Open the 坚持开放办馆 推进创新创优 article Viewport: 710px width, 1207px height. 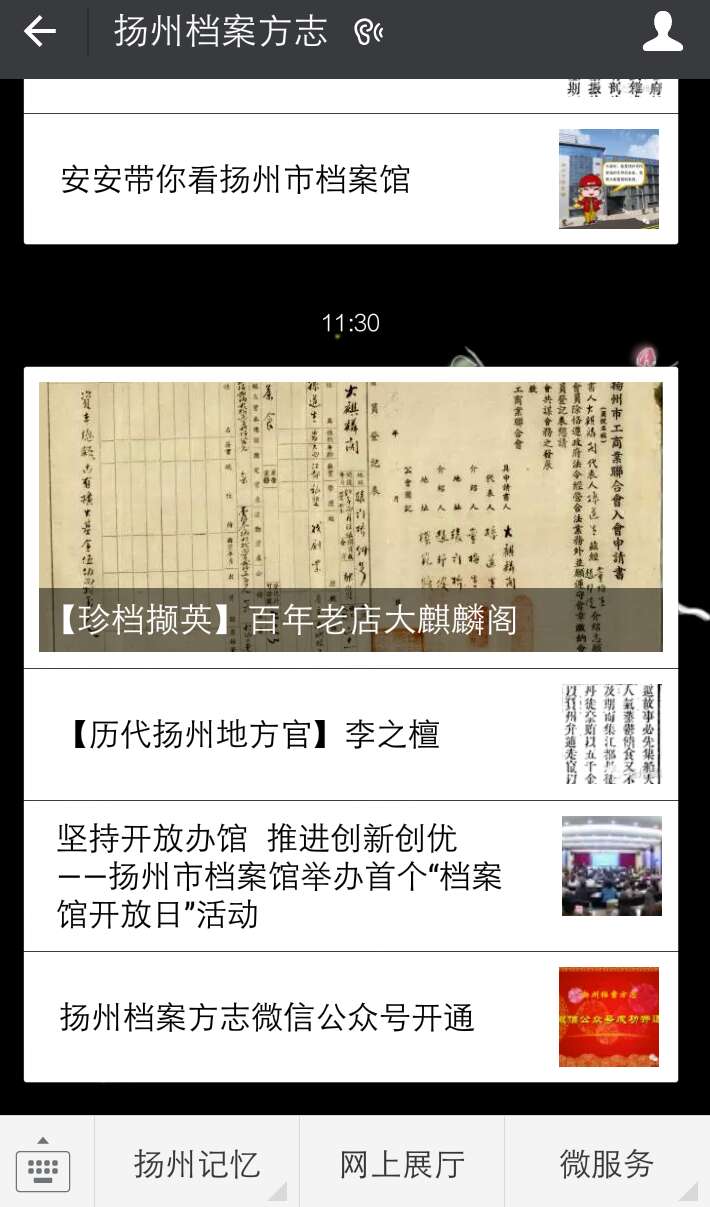(351, 876)
